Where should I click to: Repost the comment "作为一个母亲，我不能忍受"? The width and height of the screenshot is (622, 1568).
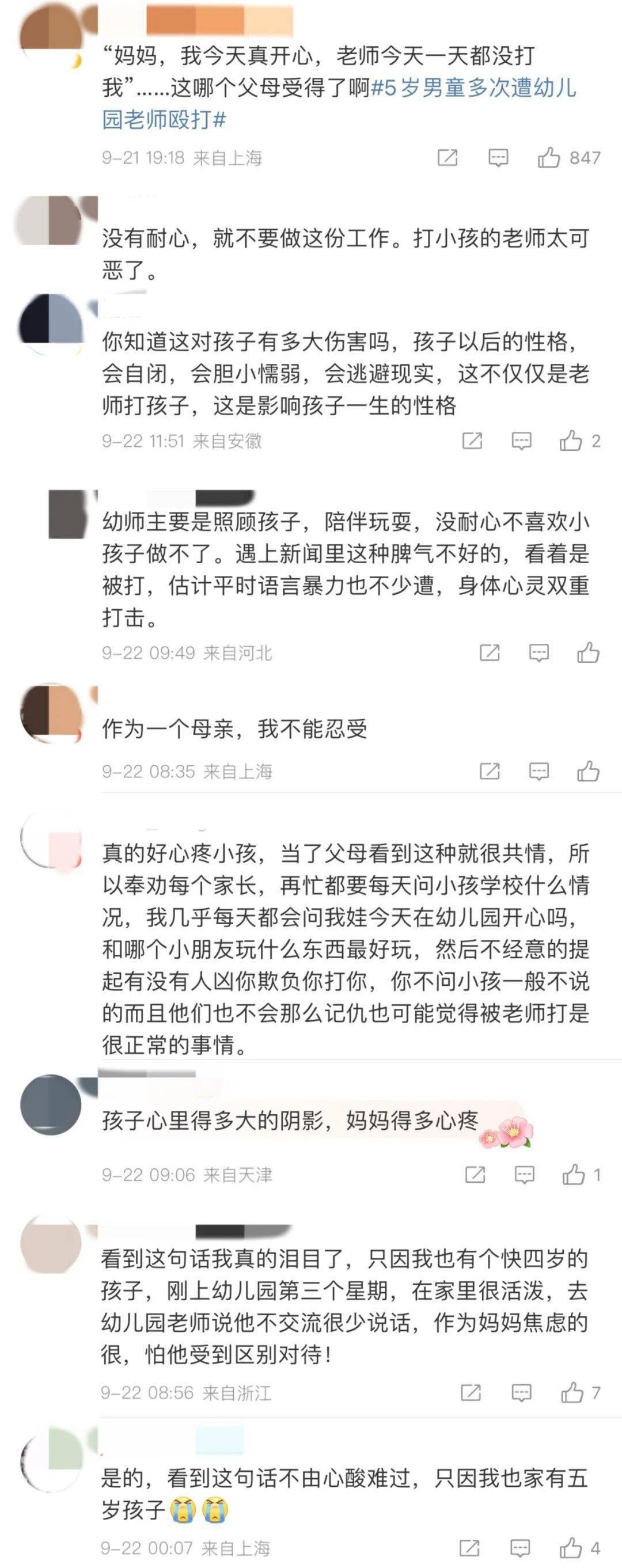click(x=490, y=771)
